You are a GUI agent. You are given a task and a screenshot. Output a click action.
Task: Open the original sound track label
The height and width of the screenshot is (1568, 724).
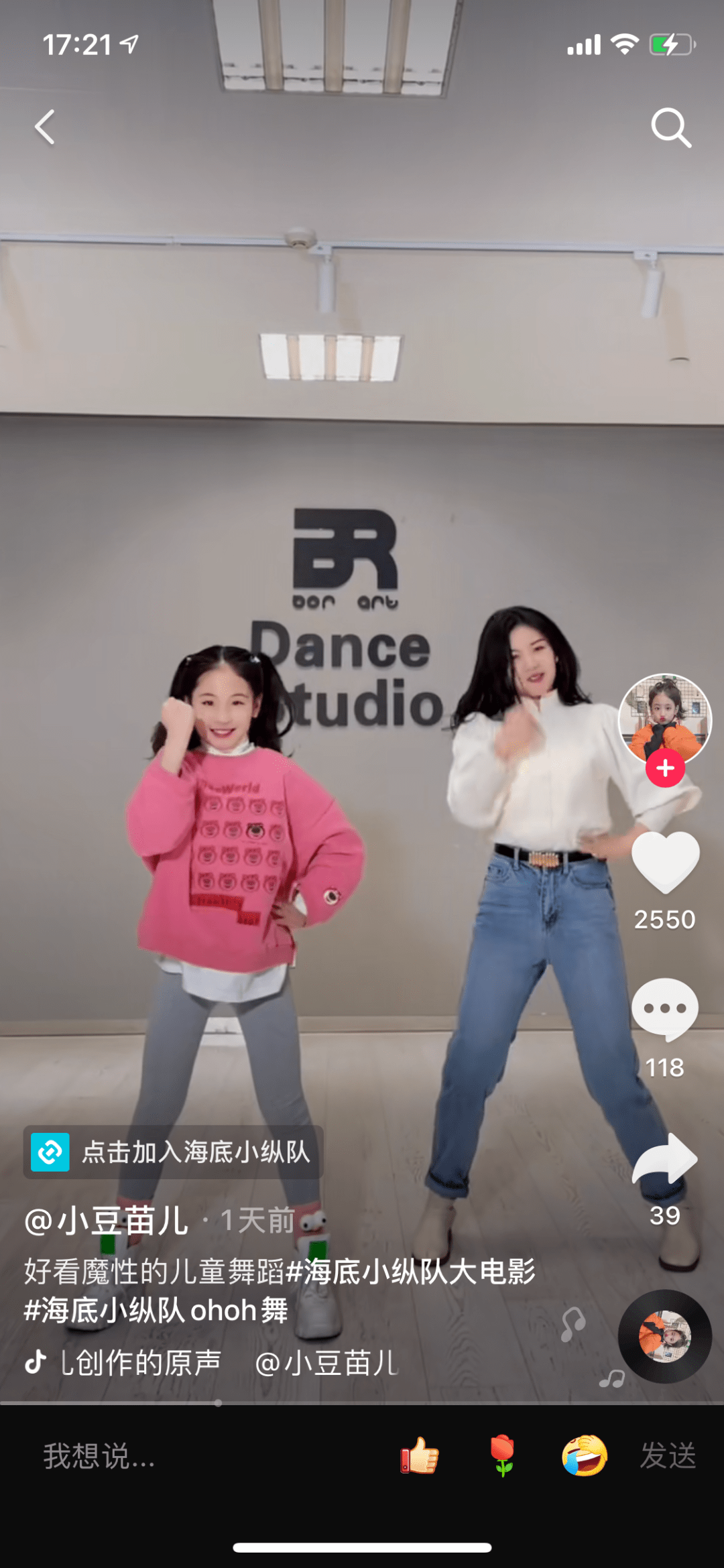click(x=141, y=1363)
